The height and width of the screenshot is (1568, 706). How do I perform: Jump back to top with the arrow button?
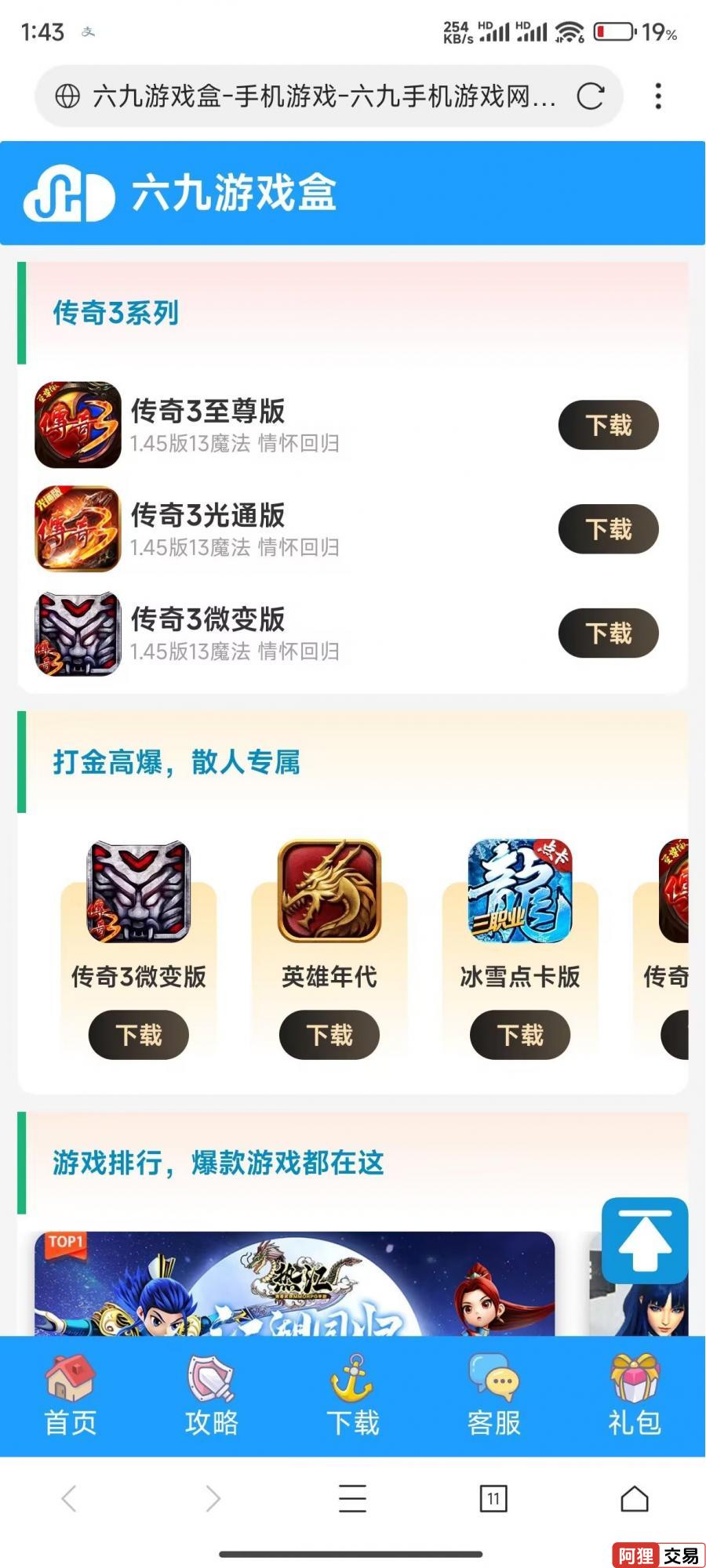644,1240
